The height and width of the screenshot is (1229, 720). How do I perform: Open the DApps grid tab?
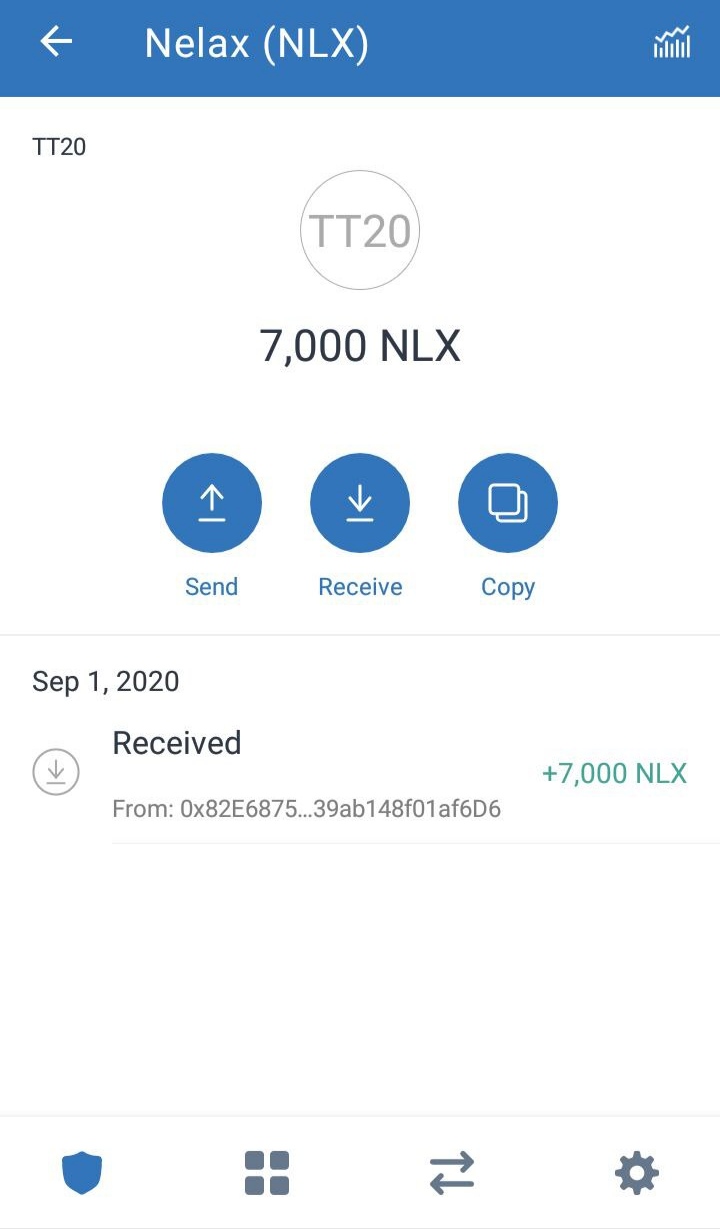tap(267, 1172)
